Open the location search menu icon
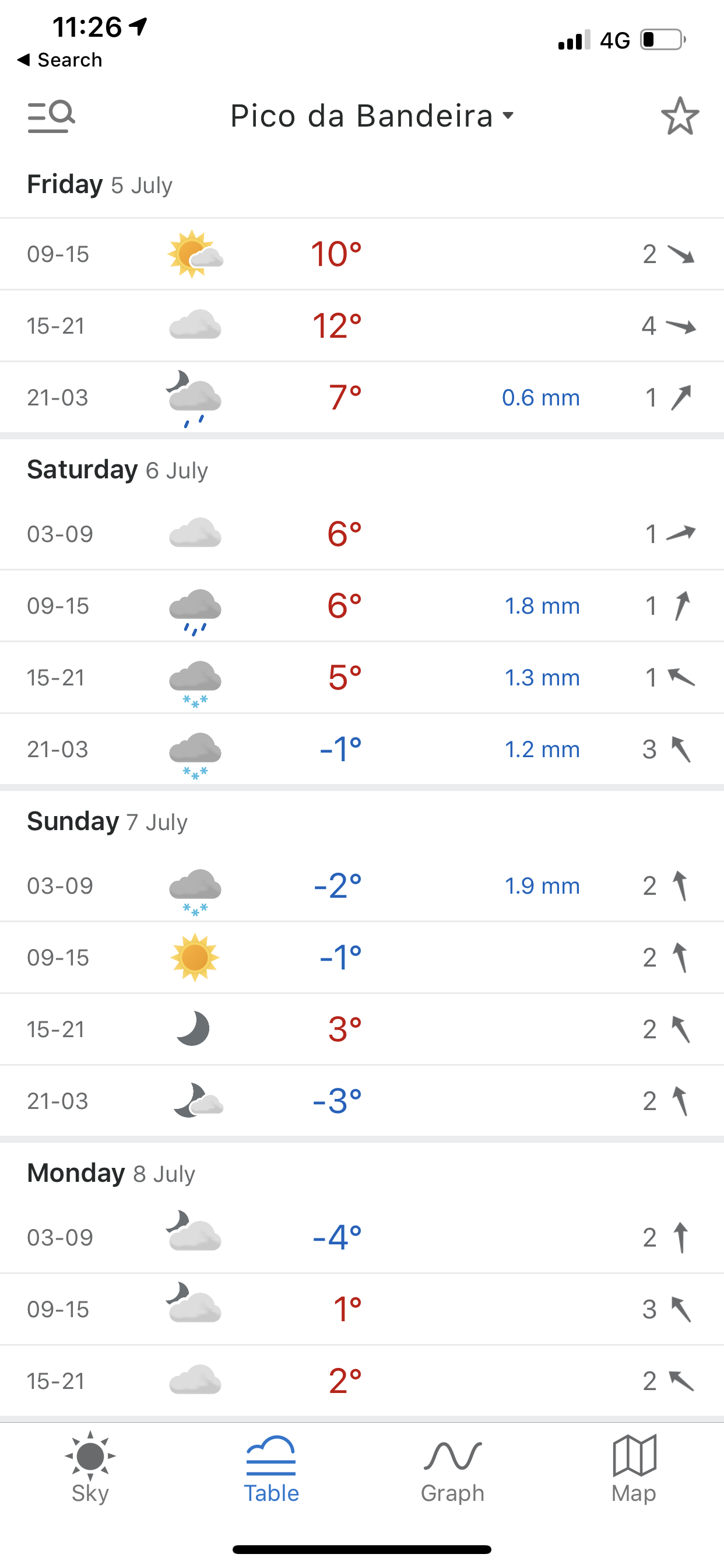 click(51, 116)
